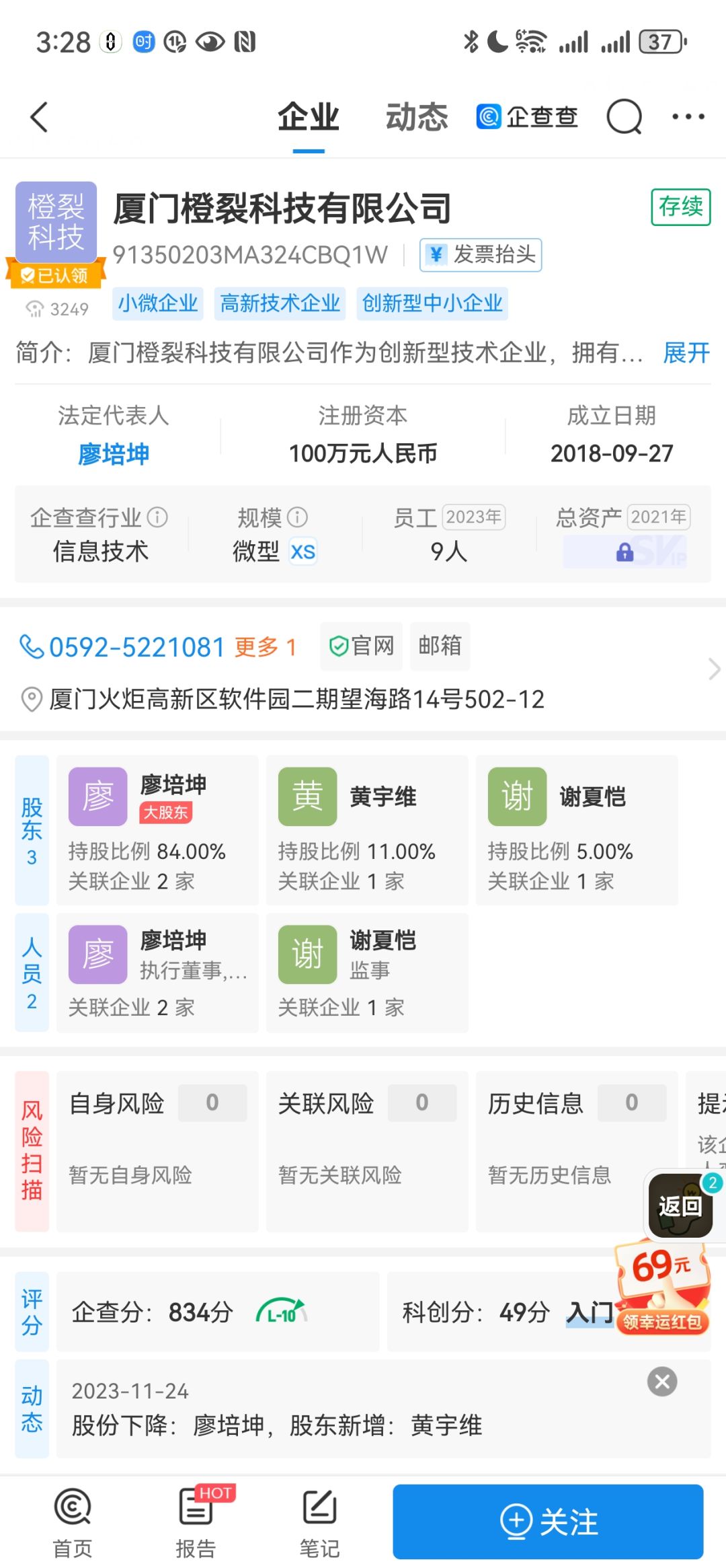Go to 首页 in bottom bar
The width and height of the screenshot is (726, 1568).
pyautogui.click(x=73, y=1523)
